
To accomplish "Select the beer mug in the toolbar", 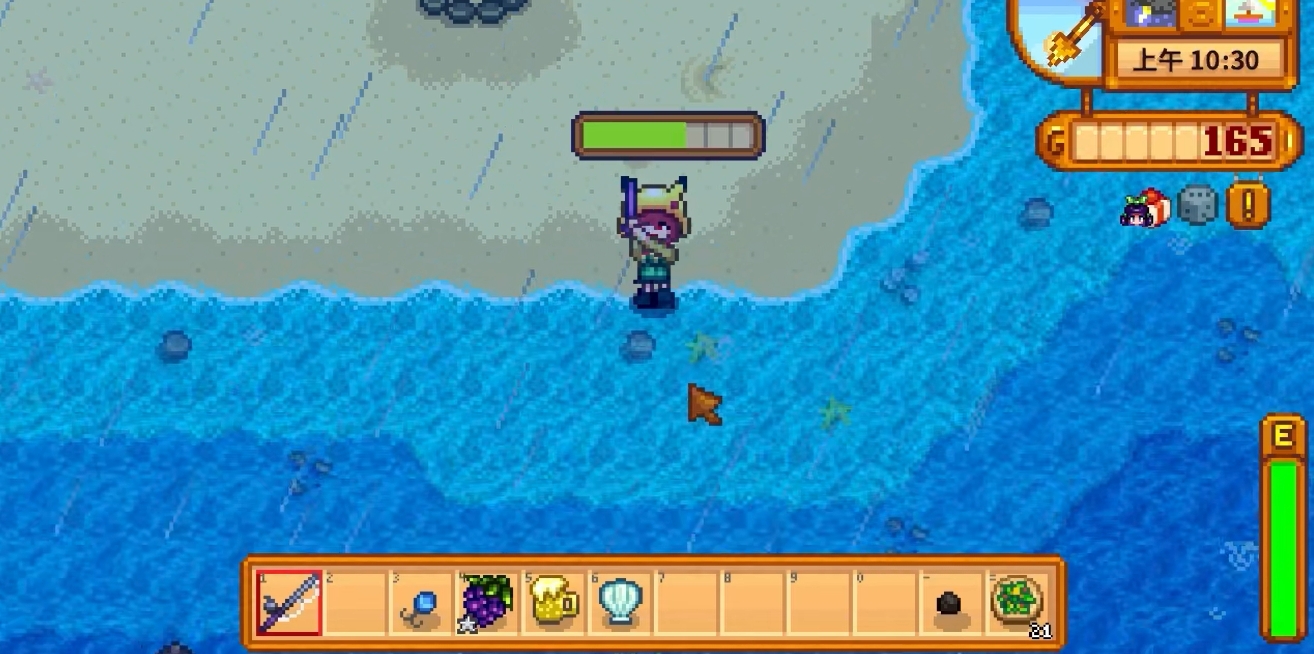I will [x=553, y=603].
